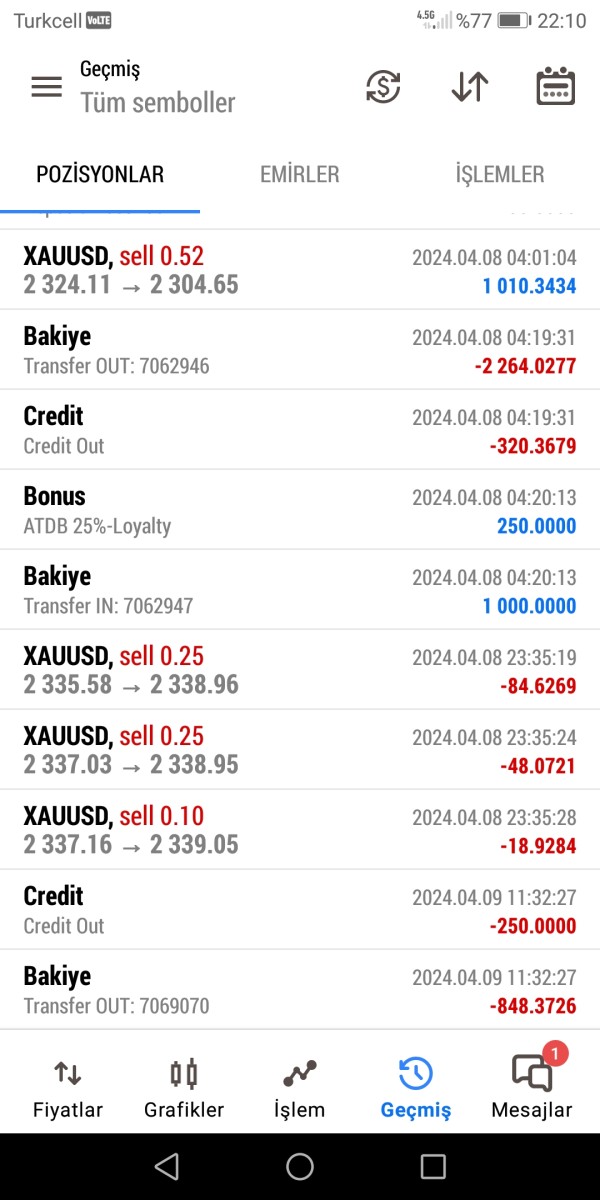Switch to the İŞLEMLER tab
The width and height of the screenshot is (600, 1200).
499,175
